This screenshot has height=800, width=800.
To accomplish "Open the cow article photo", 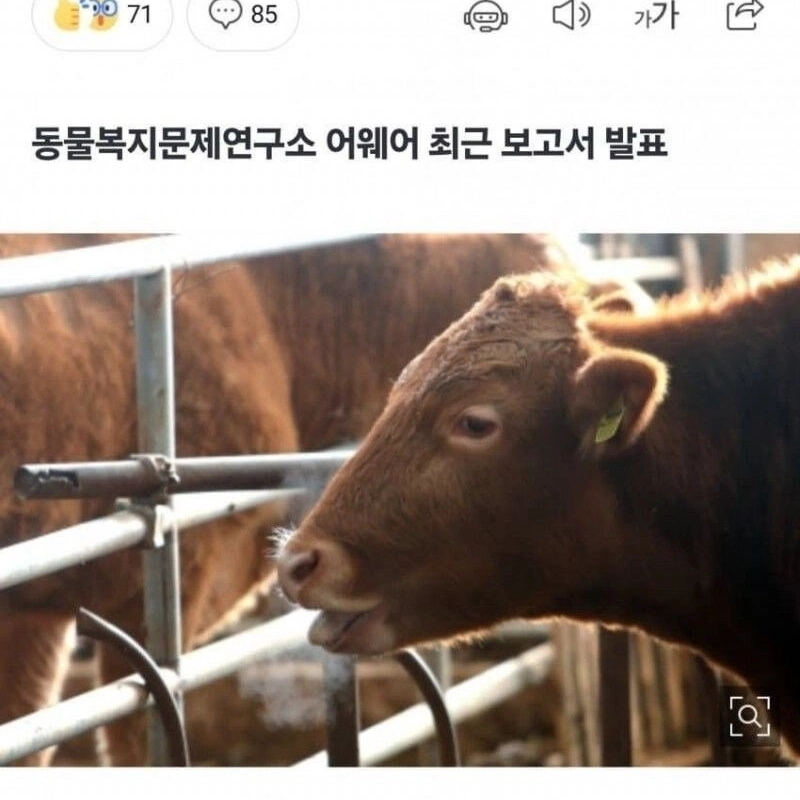I will (400, 500).
